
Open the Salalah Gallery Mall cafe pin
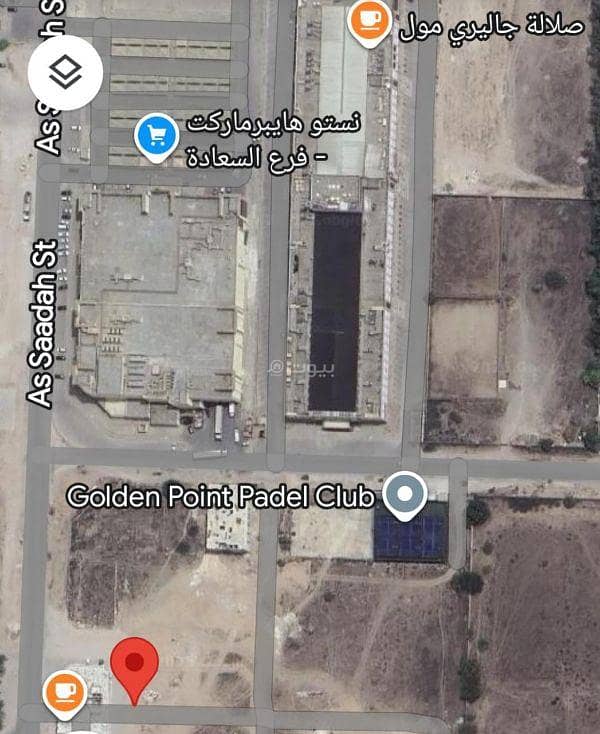click(x=370, y=19)
